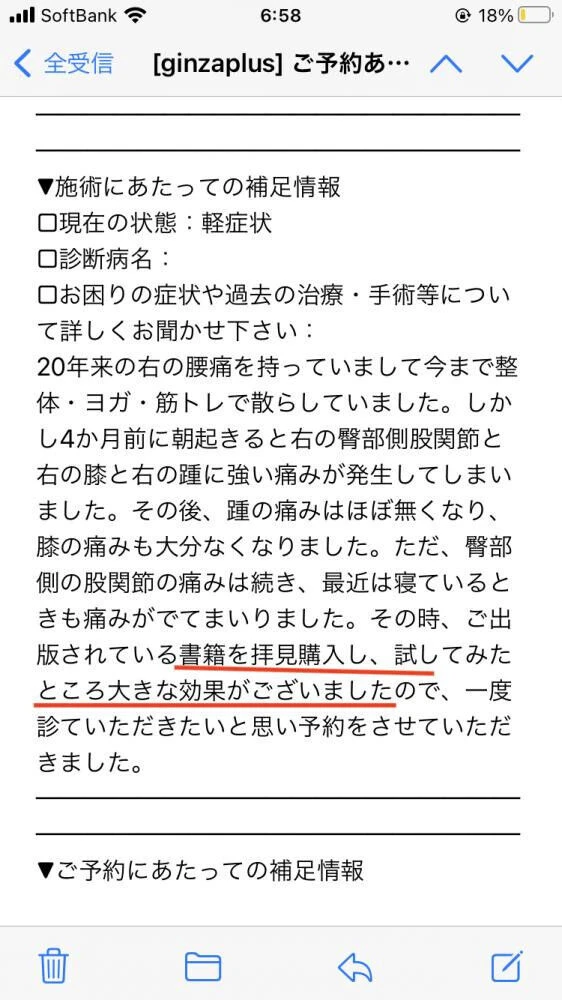Open the reply options arrow

coord(355,967)
